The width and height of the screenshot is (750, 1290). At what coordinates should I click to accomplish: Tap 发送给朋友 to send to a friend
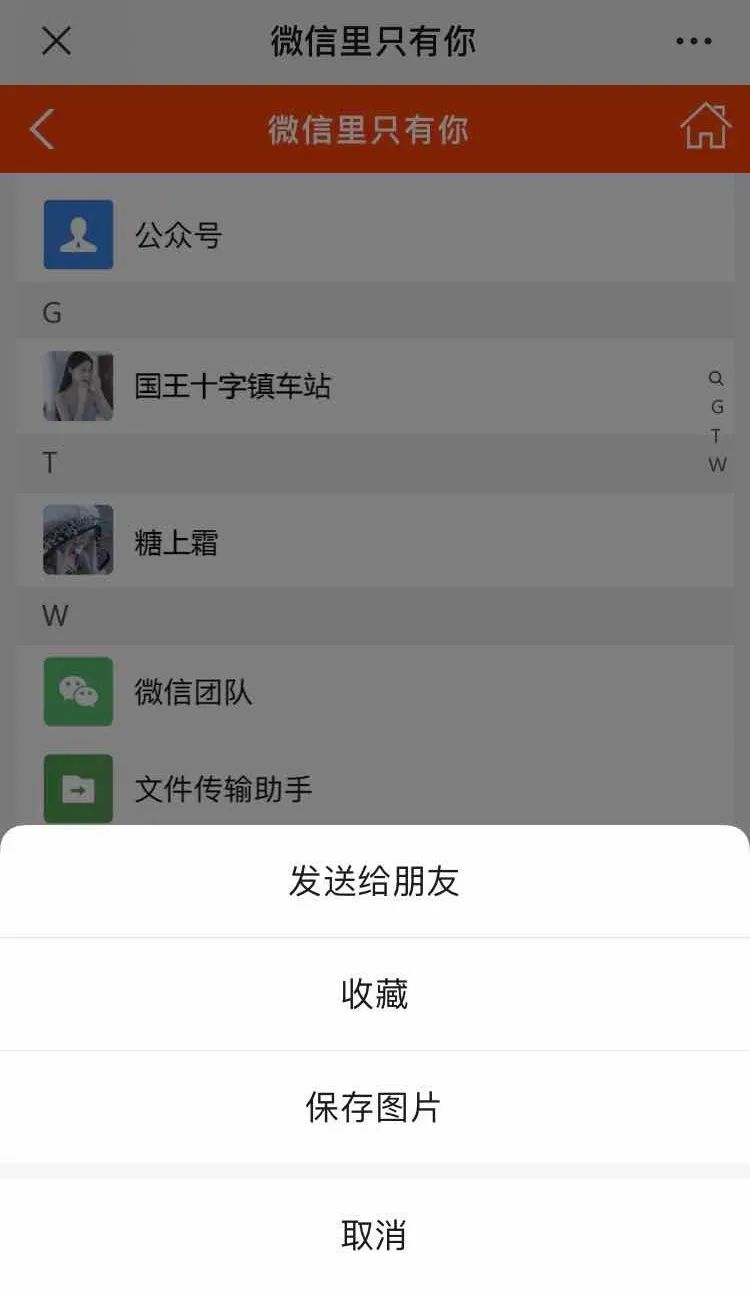[374, 881]
